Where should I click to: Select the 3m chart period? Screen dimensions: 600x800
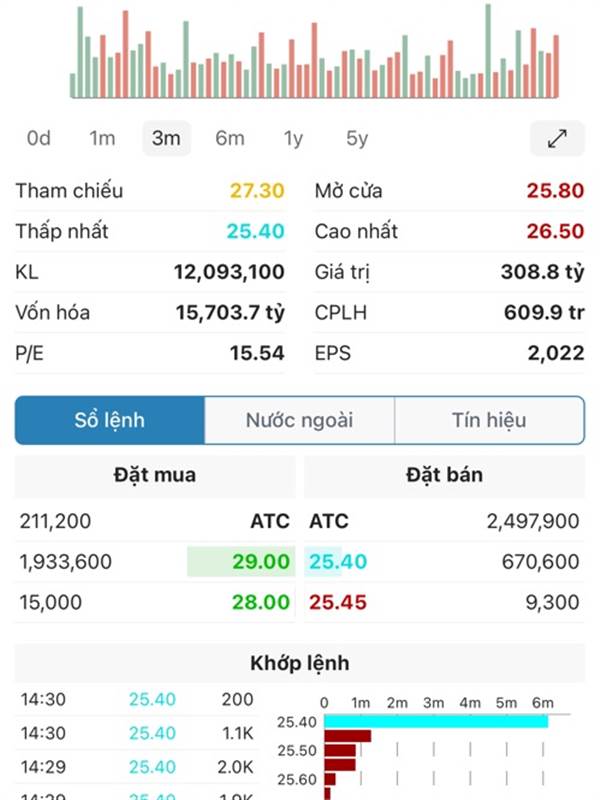tap(166, 138)
